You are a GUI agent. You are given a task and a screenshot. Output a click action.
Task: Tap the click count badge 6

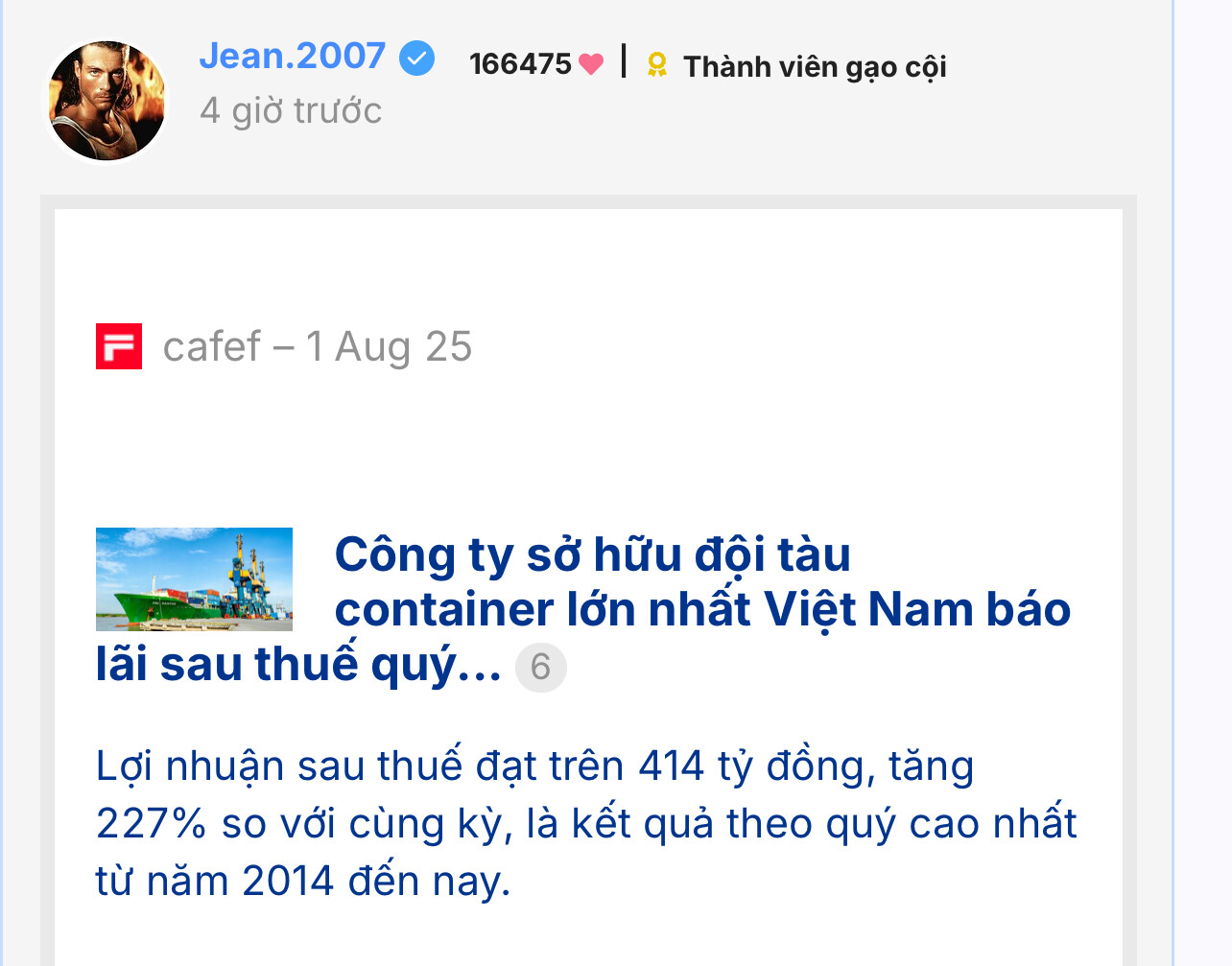coord(540,667)
